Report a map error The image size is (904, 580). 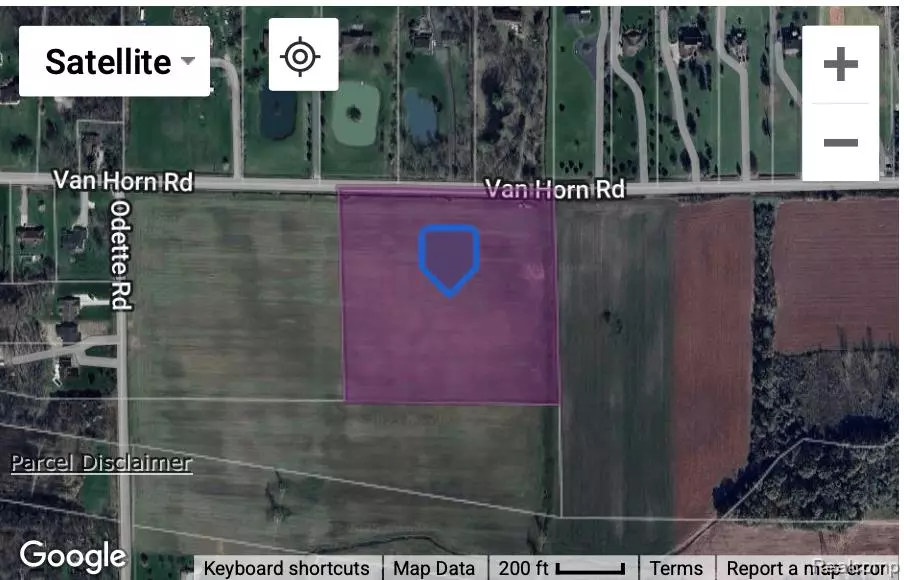click(x=806, y=568)
